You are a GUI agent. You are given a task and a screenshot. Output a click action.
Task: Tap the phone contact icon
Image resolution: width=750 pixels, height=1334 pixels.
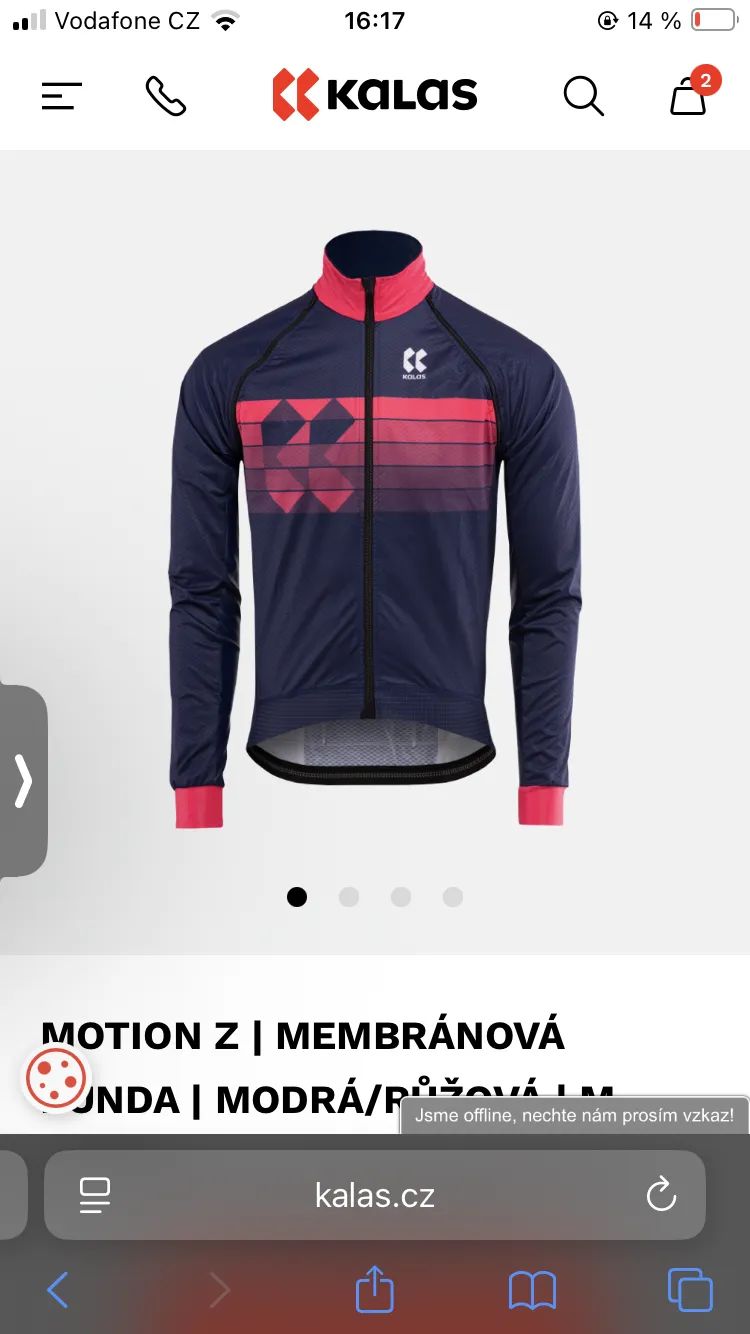[165, 96]
